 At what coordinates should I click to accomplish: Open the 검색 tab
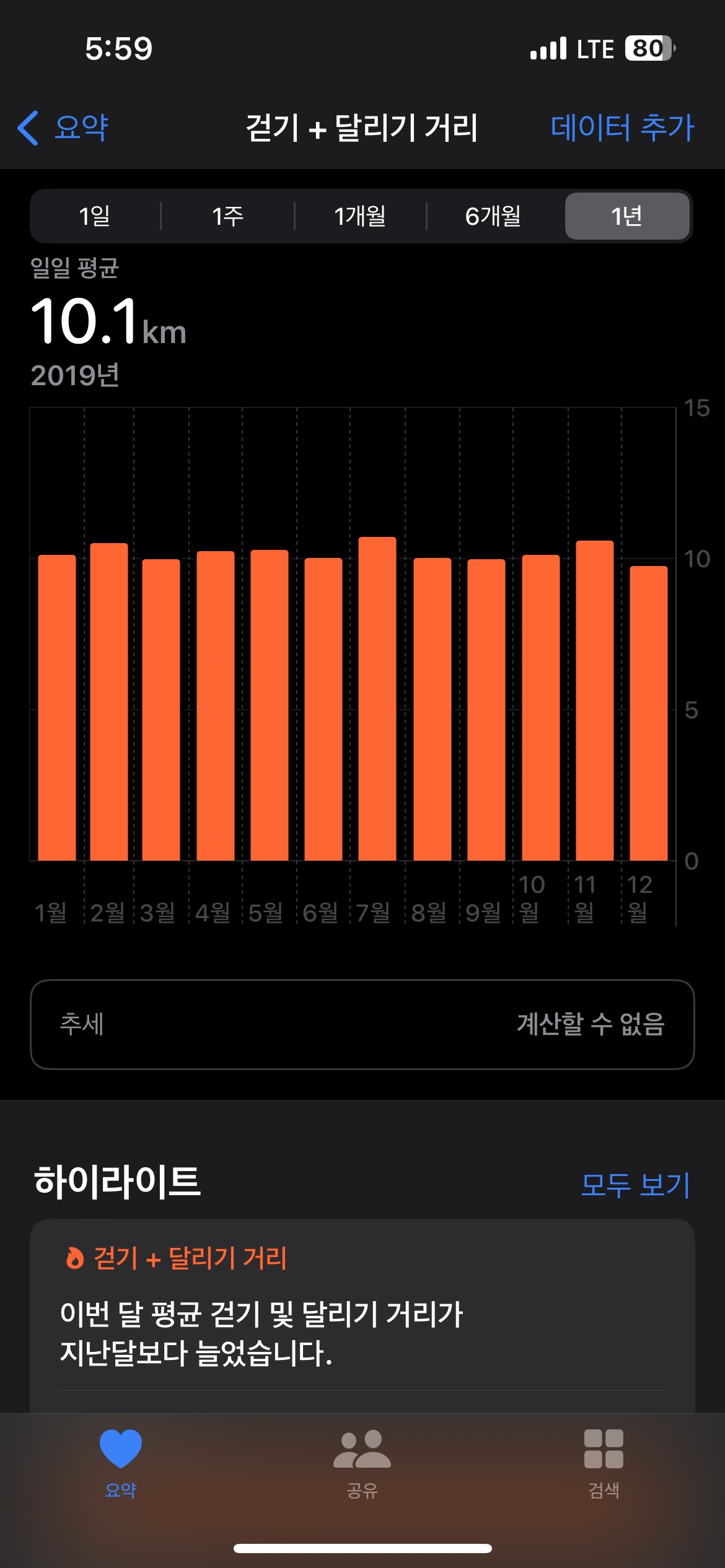click(x=604, y=1463)
